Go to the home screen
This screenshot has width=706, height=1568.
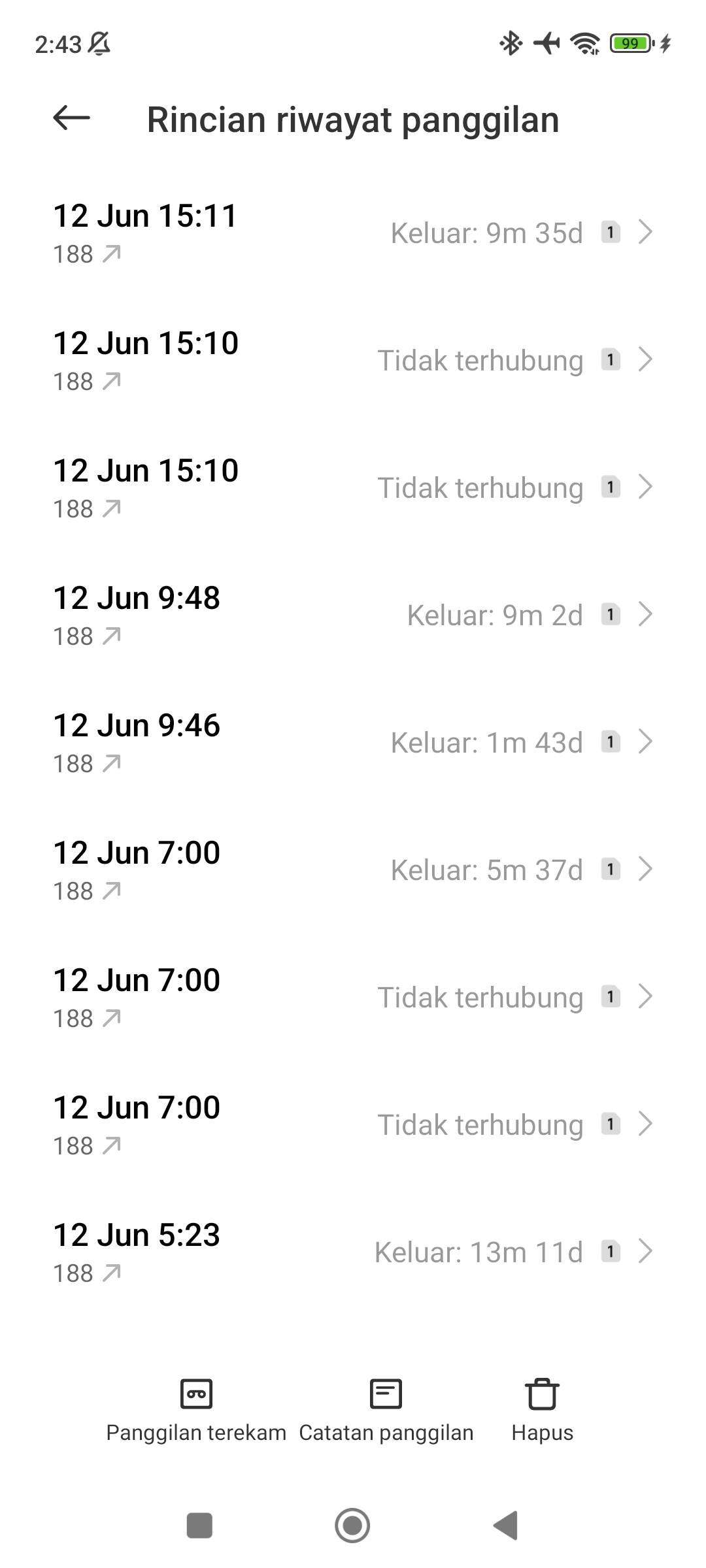(x=352, y=1526)
